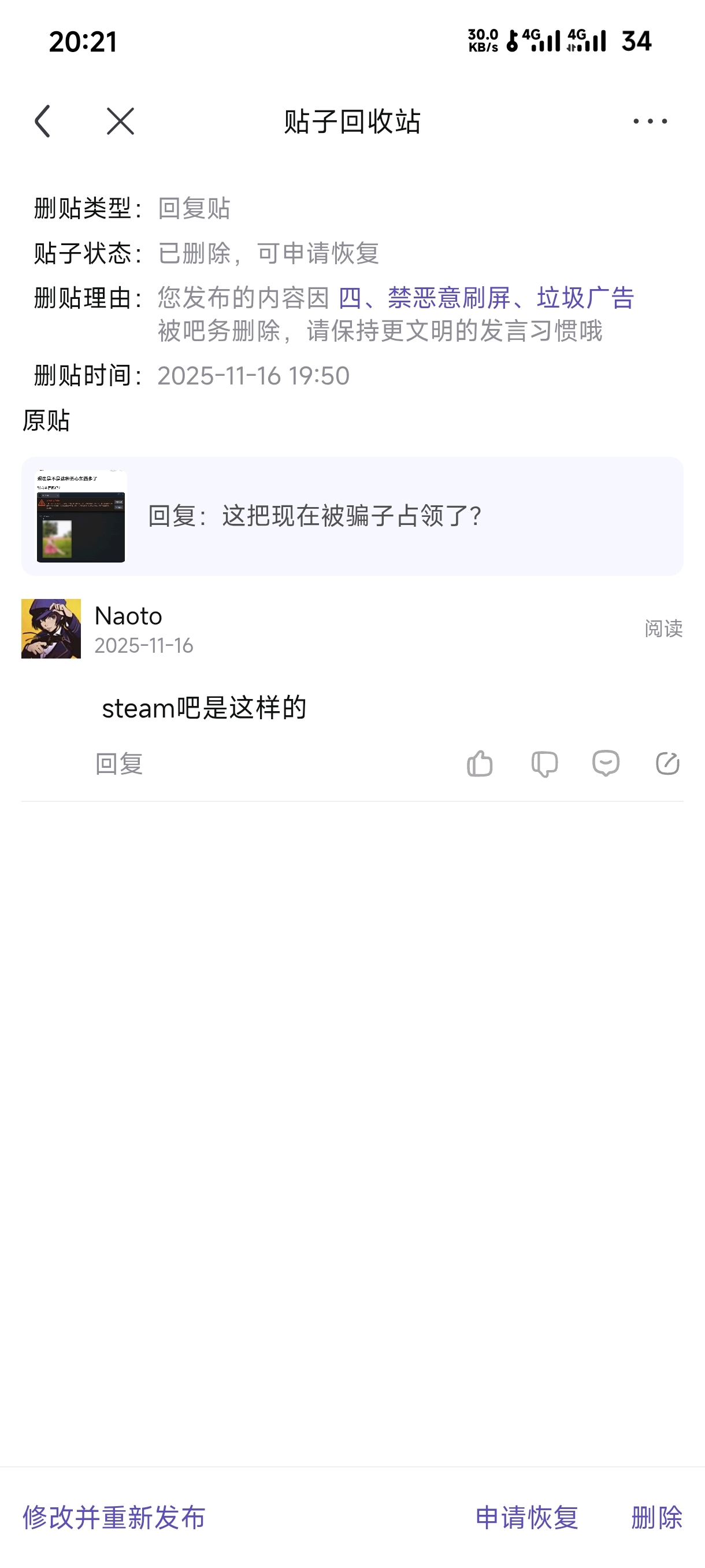Image resolution: width=705 pixels, height=1568 pixels.
Task: Open the three-dot overflow menu
Action: 650,121
